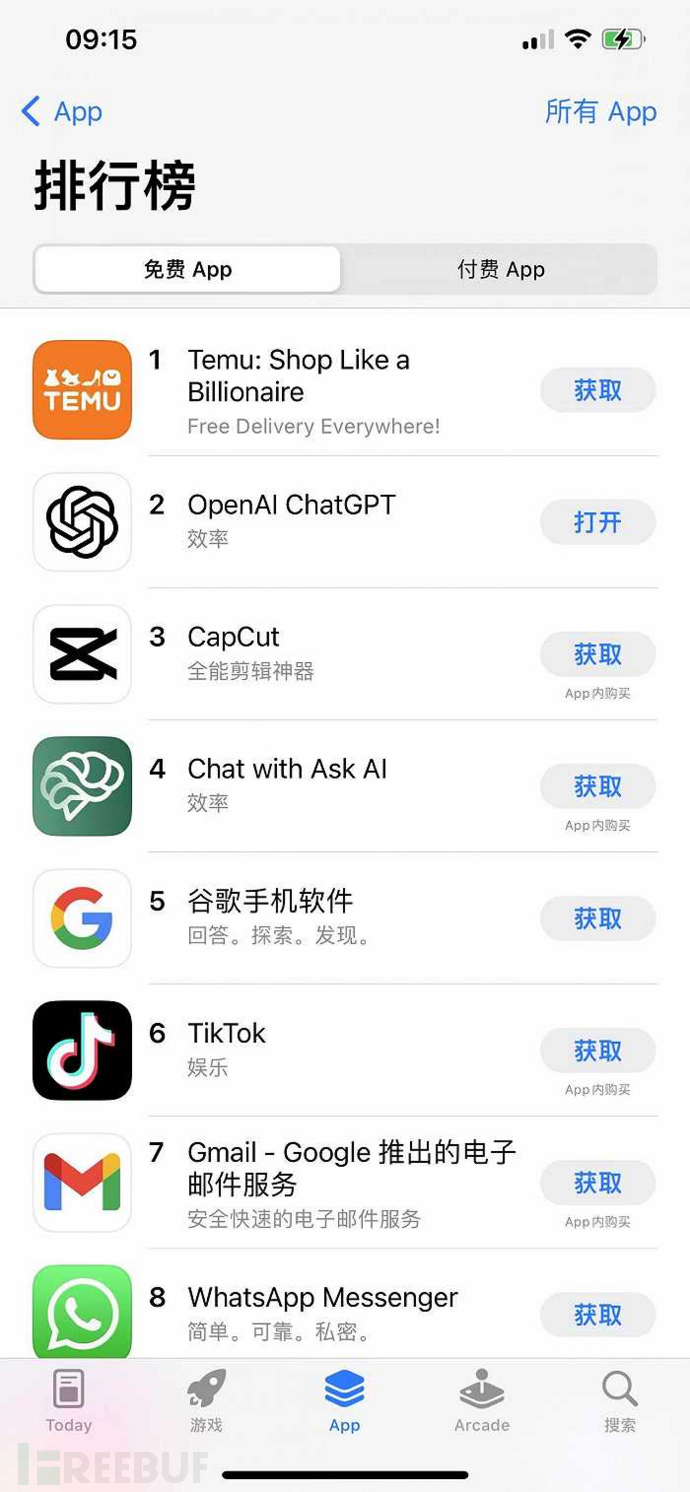Download 谷歌手机软件
Image resolution: width=690 pixels, height=1492 pixels.
597,918
